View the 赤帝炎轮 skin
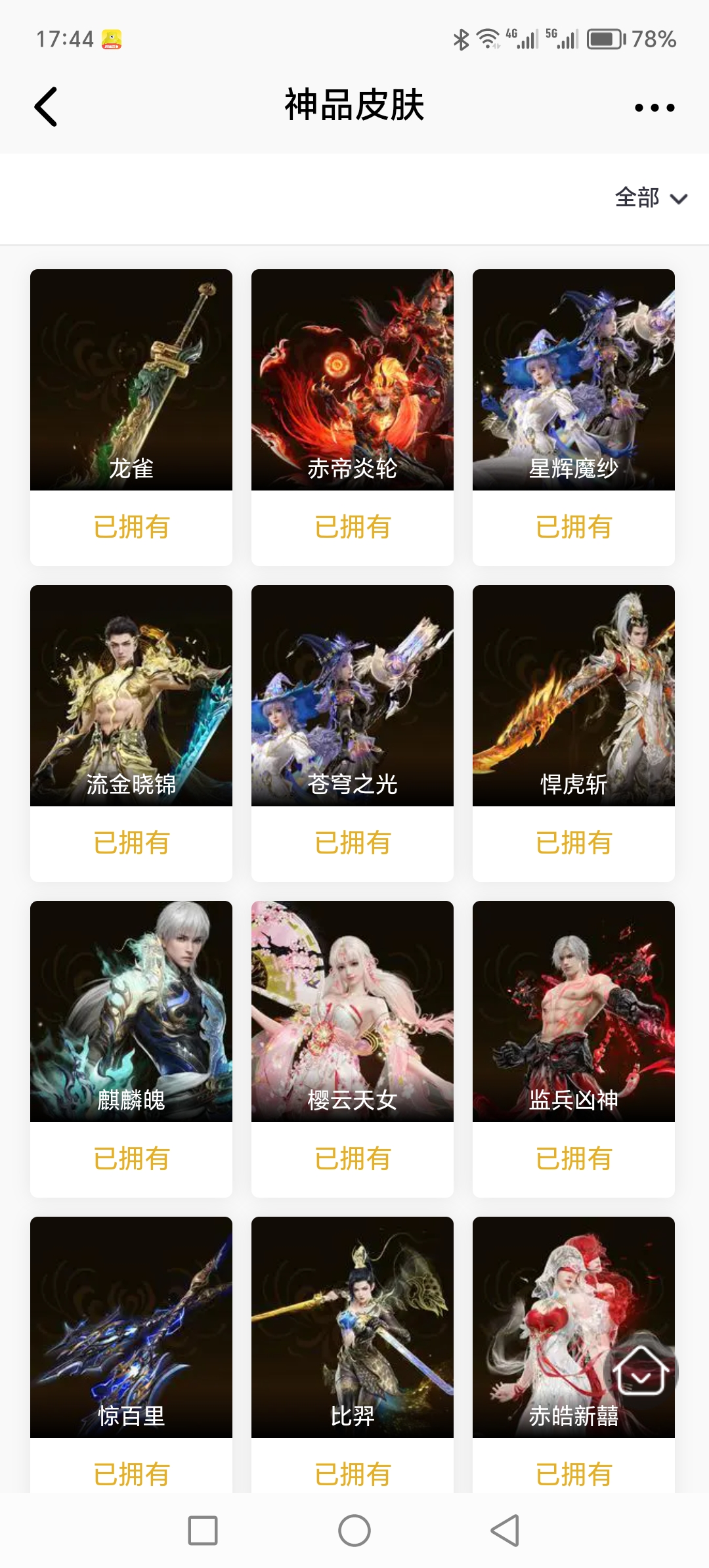Image resolution: width=709 pixels, height=1568 pixels. [353, 380]
